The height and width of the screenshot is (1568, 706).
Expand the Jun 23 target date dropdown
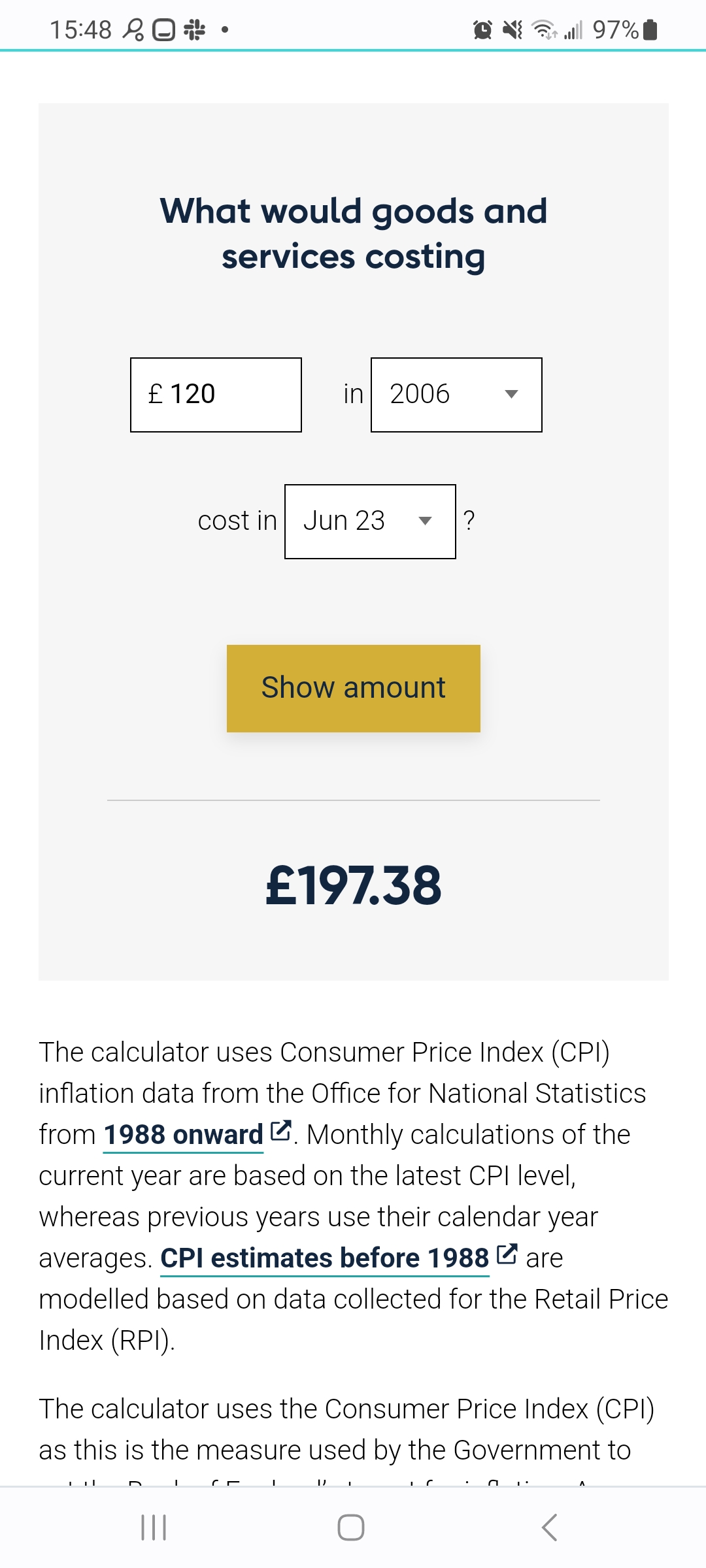[x=370, y=521]
